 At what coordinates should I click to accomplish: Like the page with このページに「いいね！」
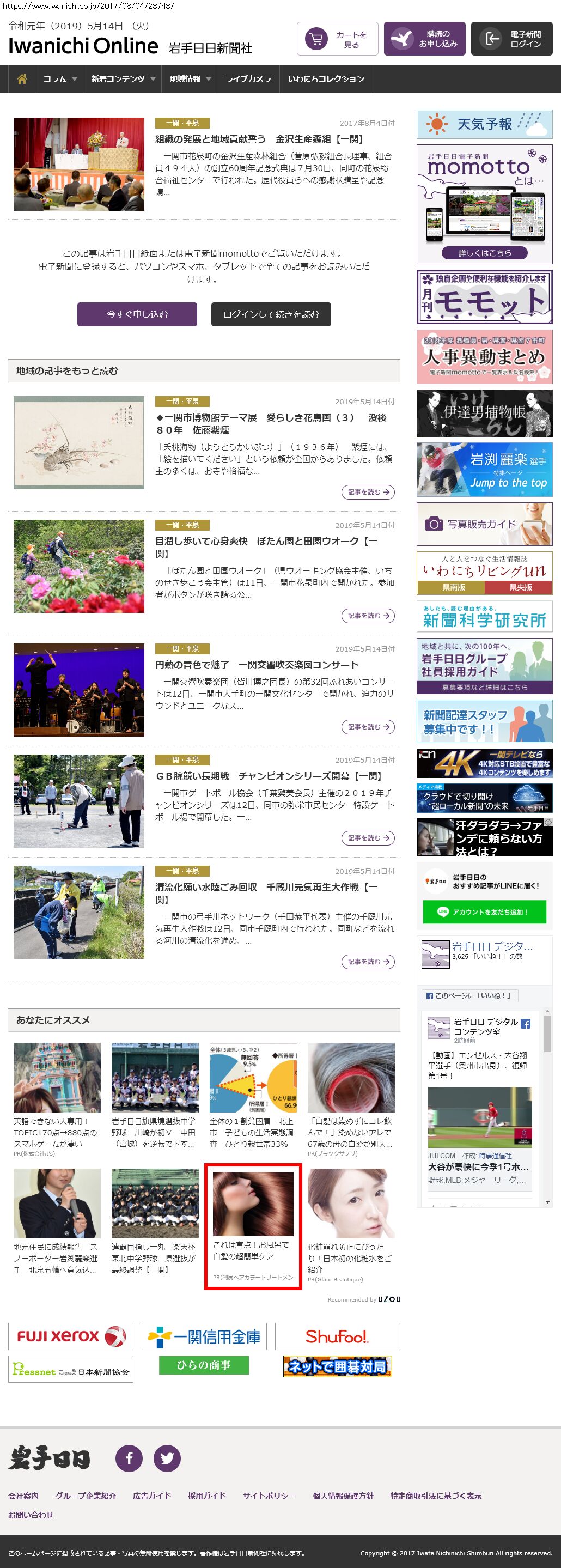coord(468,996)
